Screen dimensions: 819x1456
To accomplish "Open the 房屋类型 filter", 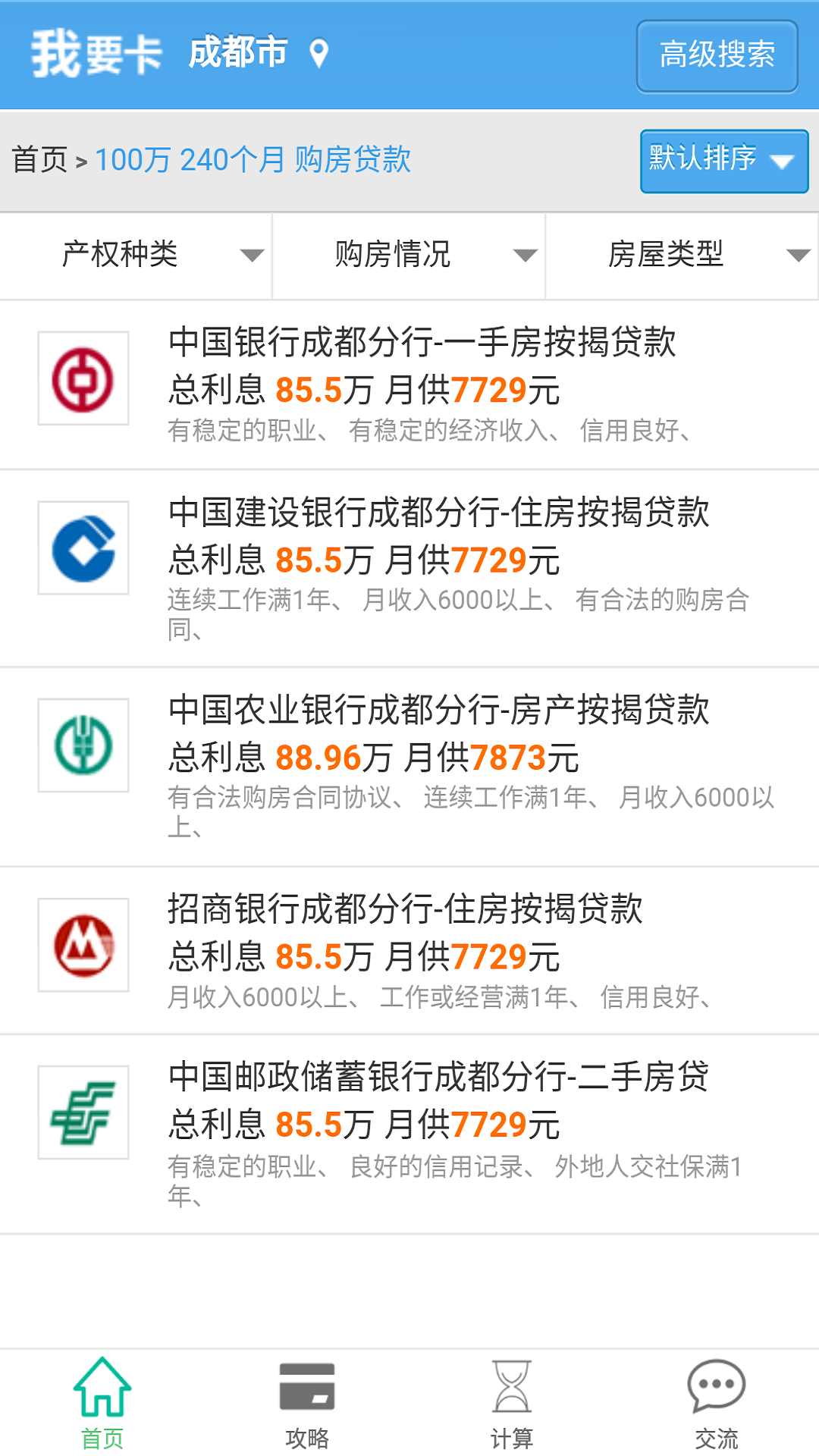I will (x=682, y=255).
